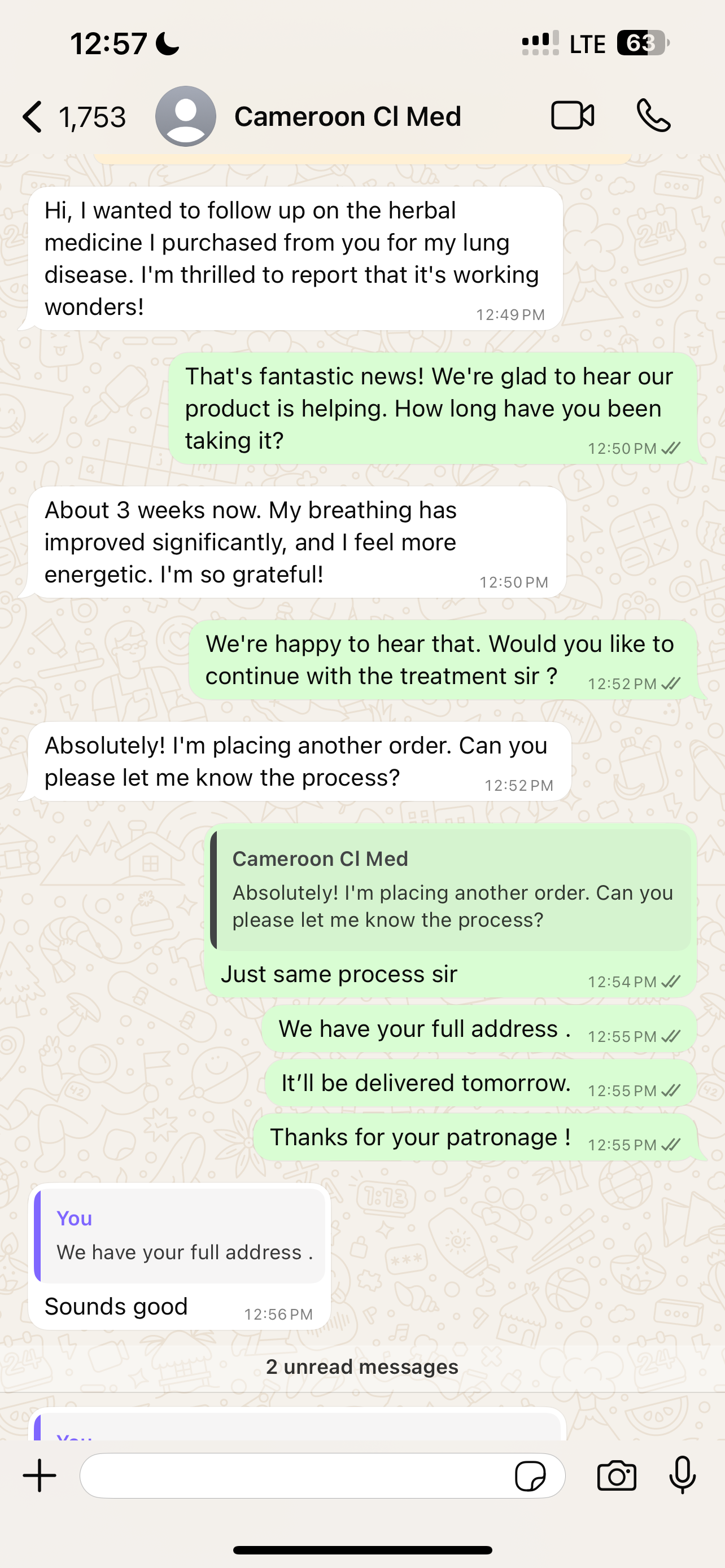Jump to quoted message above 'Just same process sir'
Screen dimensions: 725x1568
451,890
